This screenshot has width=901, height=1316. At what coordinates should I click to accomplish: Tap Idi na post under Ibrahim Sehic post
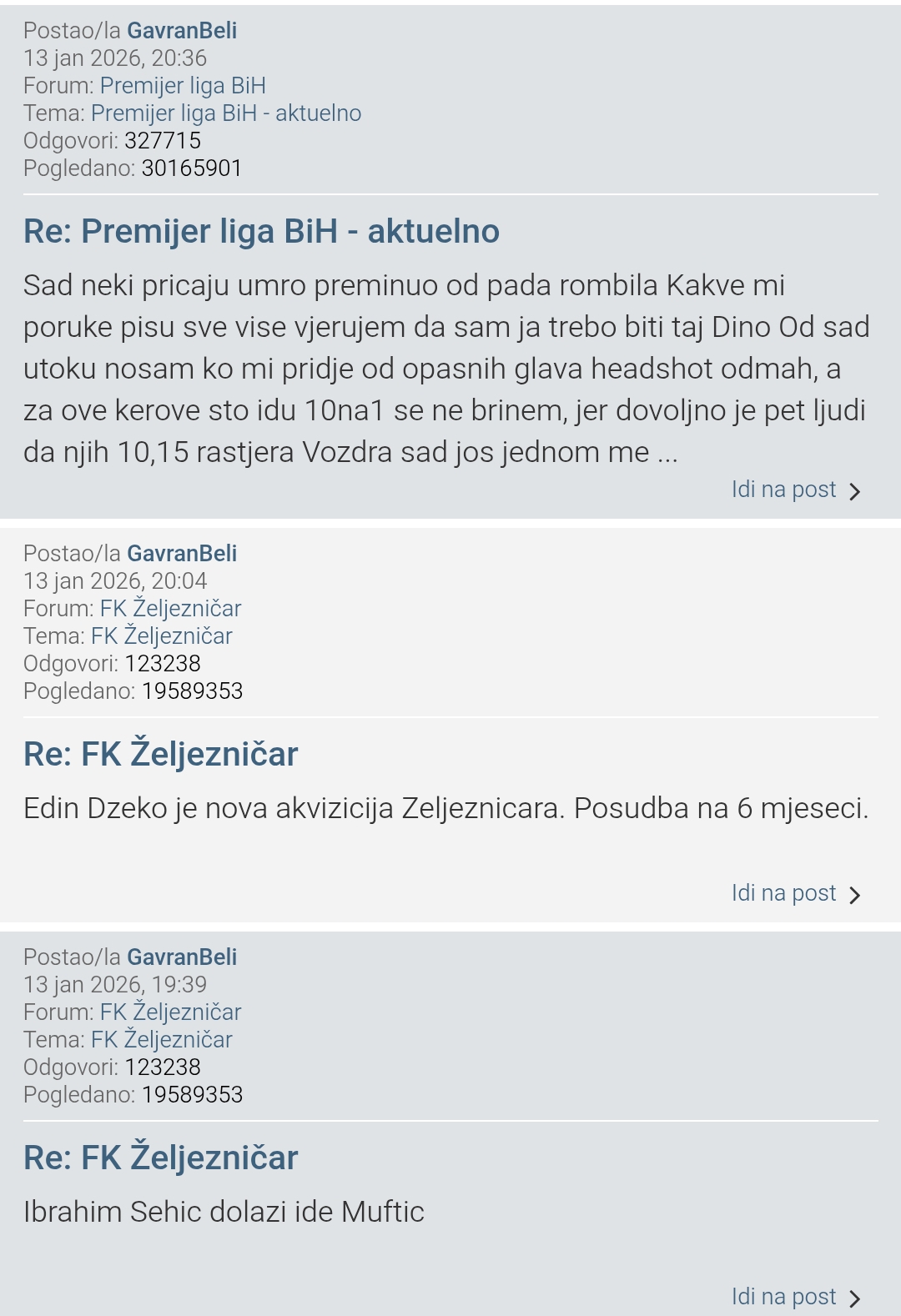[x=796, y=1297]
